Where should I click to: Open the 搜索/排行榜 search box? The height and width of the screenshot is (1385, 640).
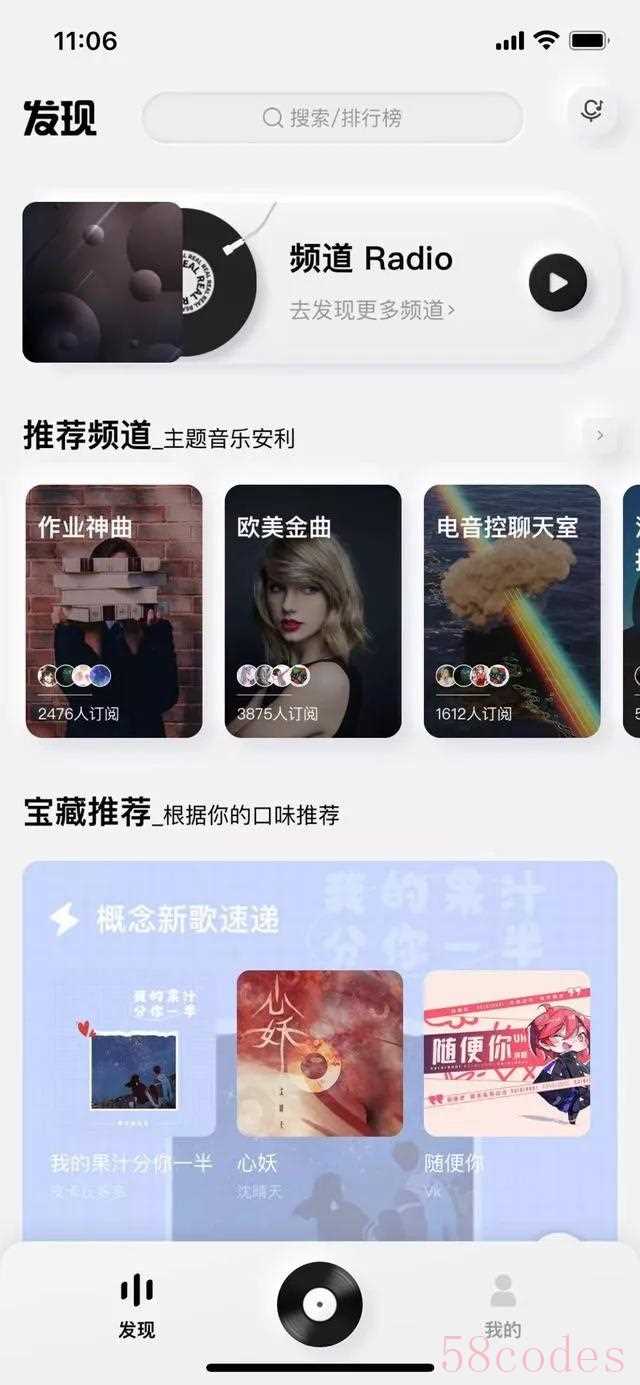332,118
